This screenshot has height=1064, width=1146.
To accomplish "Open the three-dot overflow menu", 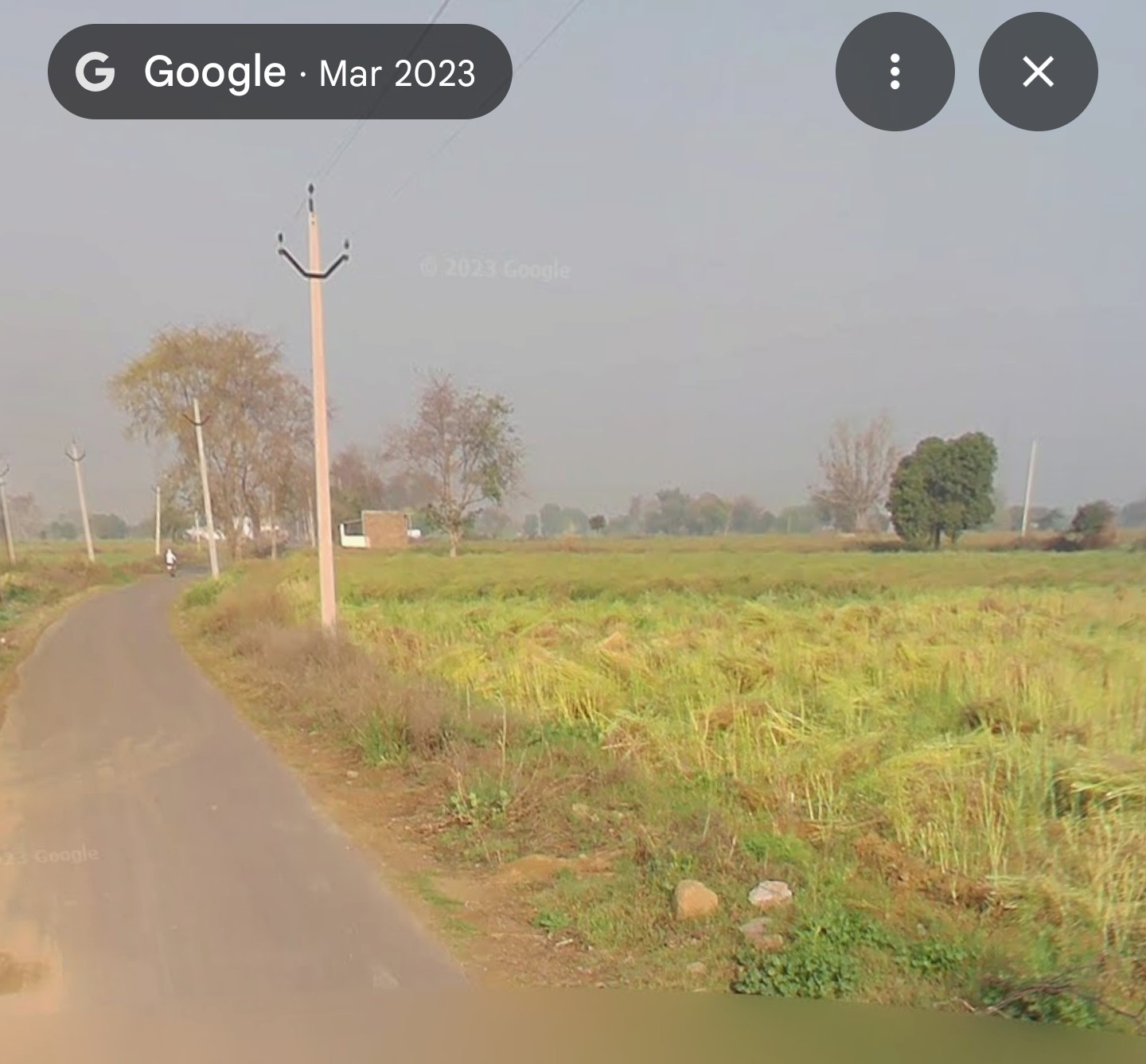I will tap(895, 72).
